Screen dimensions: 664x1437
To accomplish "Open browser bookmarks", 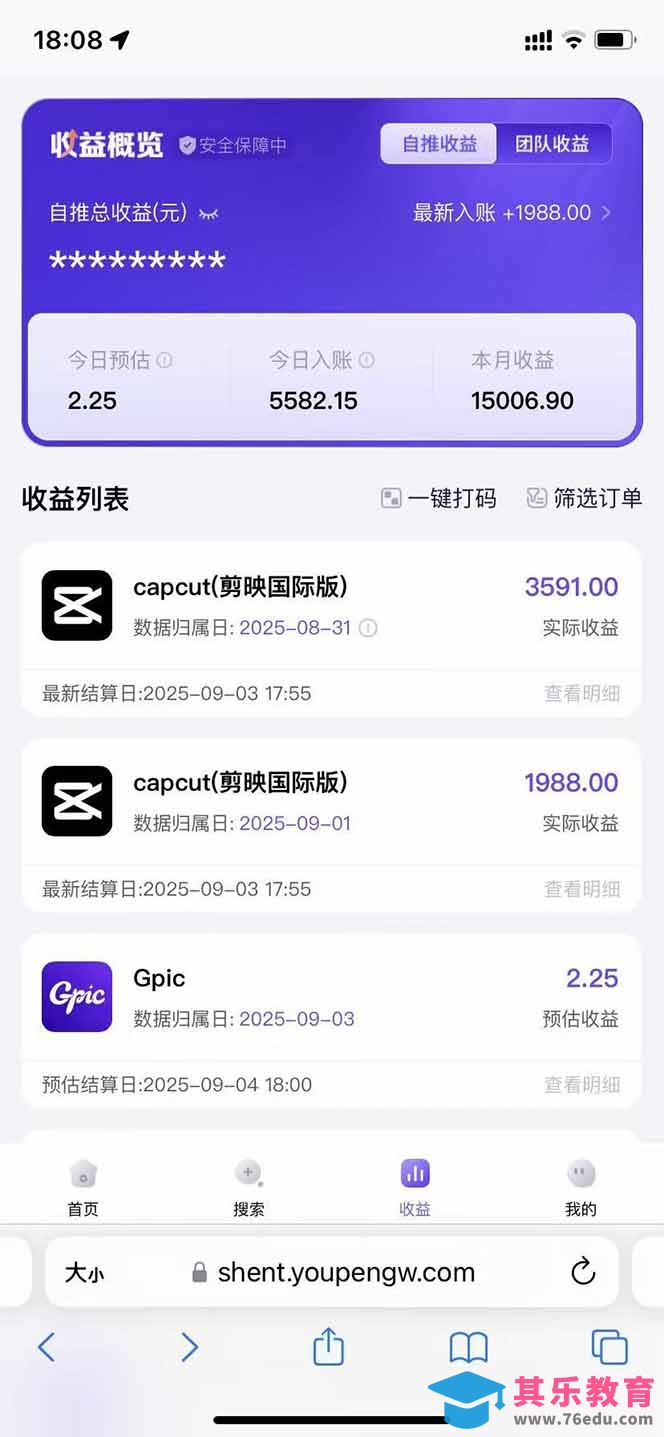I will pos(468,1347).
